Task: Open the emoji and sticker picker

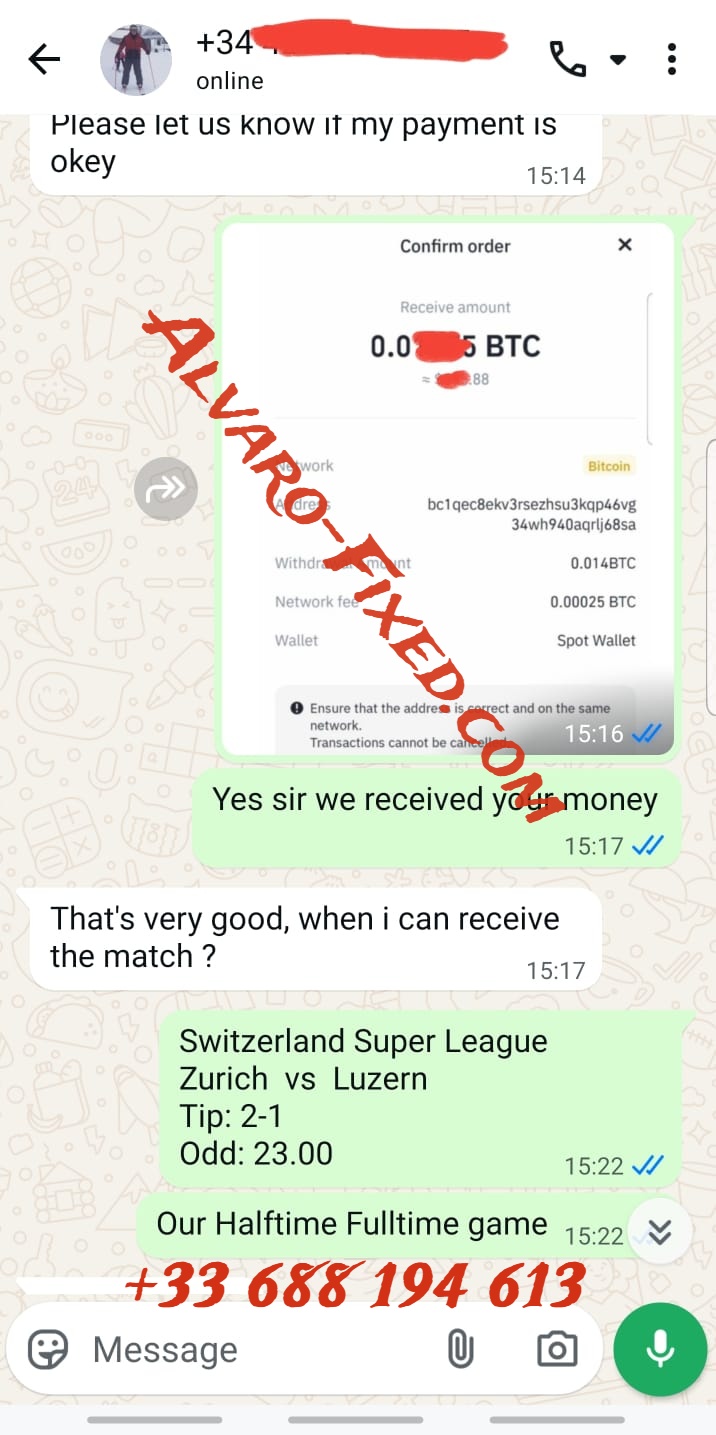Action: [x=48, y=1349]
